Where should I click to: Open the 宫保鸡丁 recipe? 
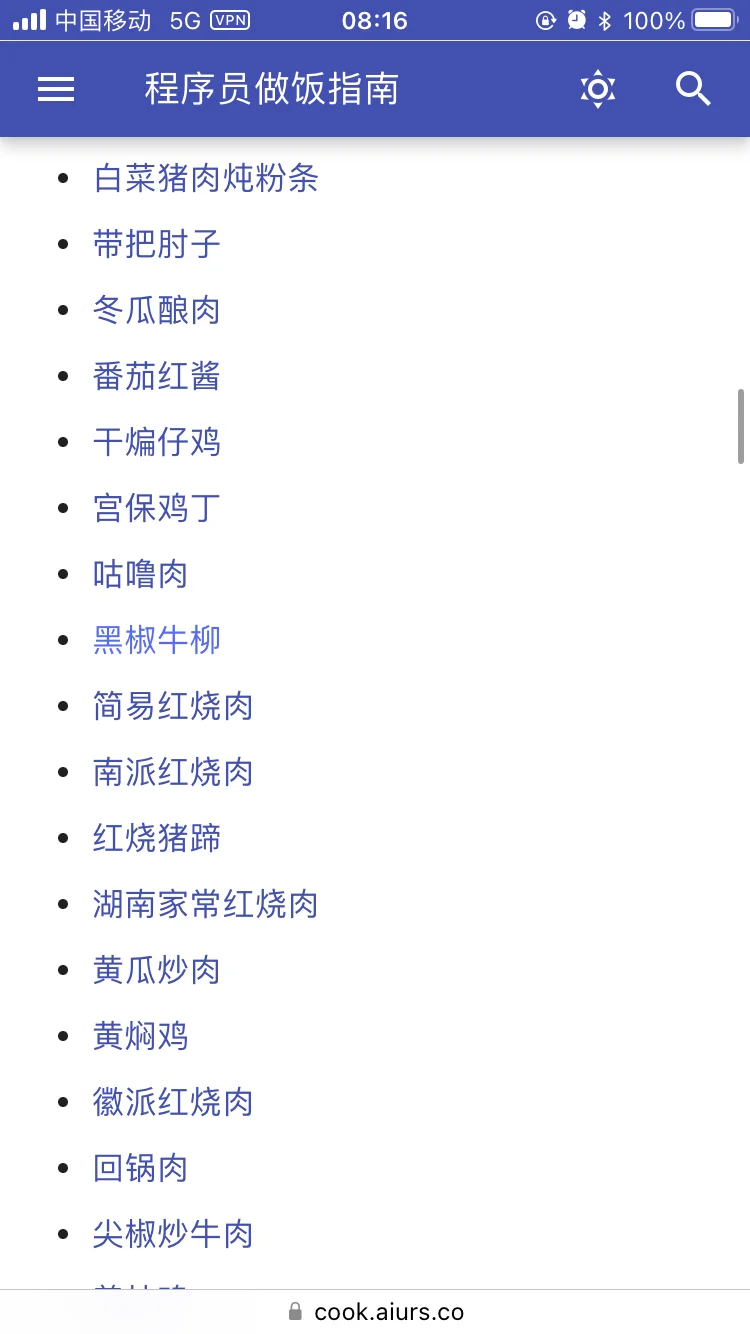point(156,509)
